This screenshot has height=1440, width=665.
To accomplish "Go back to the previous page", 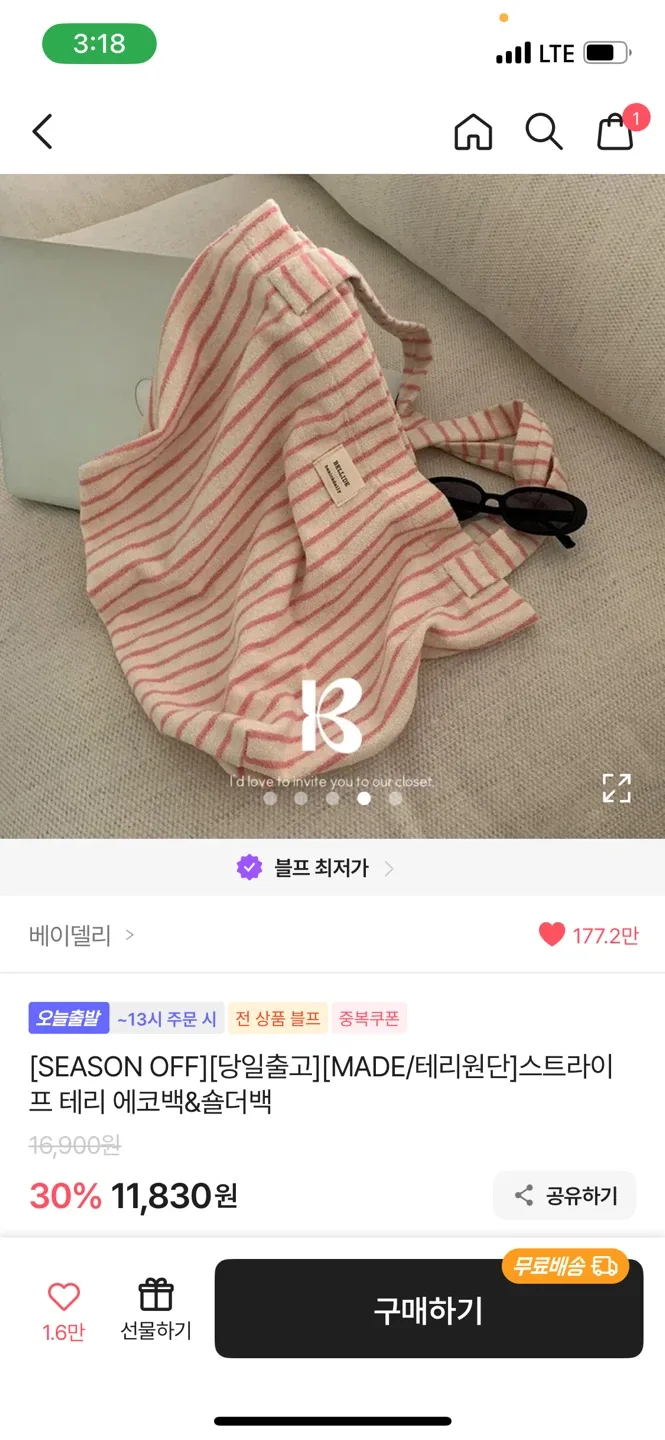I will pyautogui.click(x=42, y=131).
